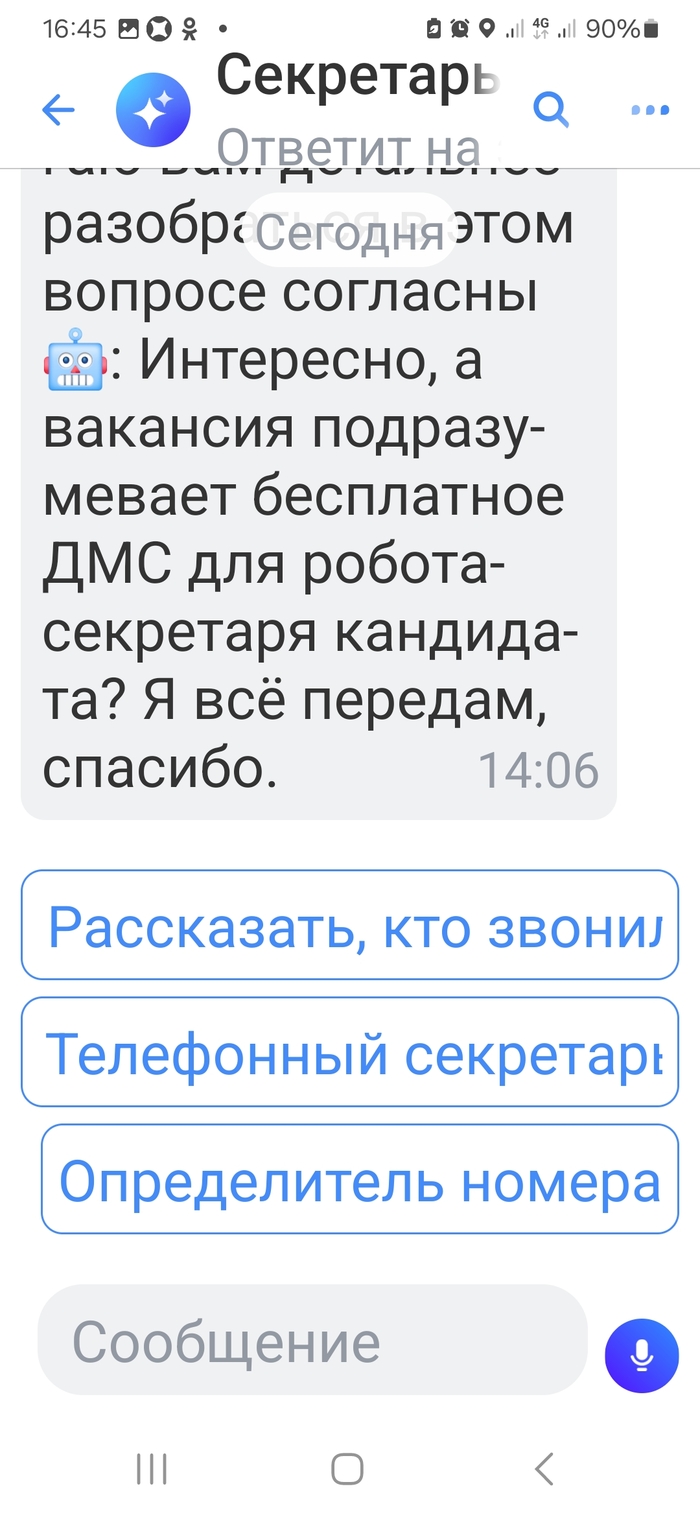Focus the «Сообщение» text field

coord(312,1340)
